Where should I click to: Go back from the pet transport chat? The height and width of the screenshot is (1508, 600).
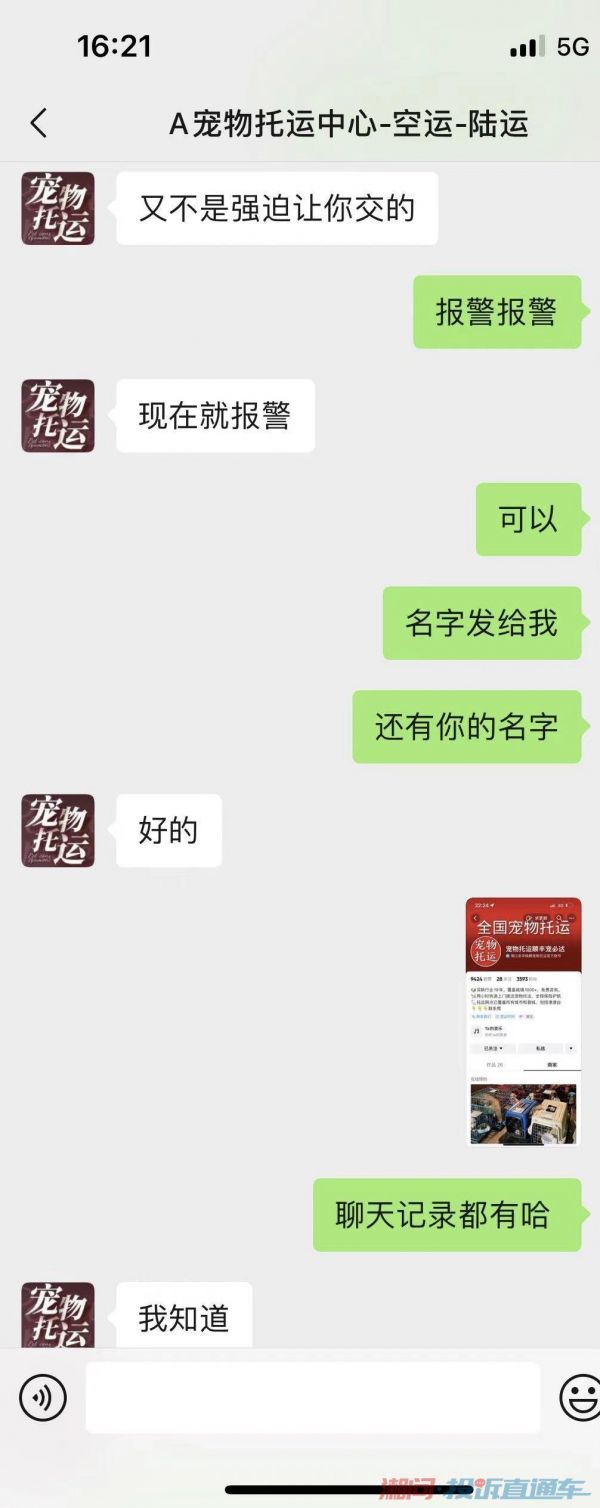click(38, 124)
